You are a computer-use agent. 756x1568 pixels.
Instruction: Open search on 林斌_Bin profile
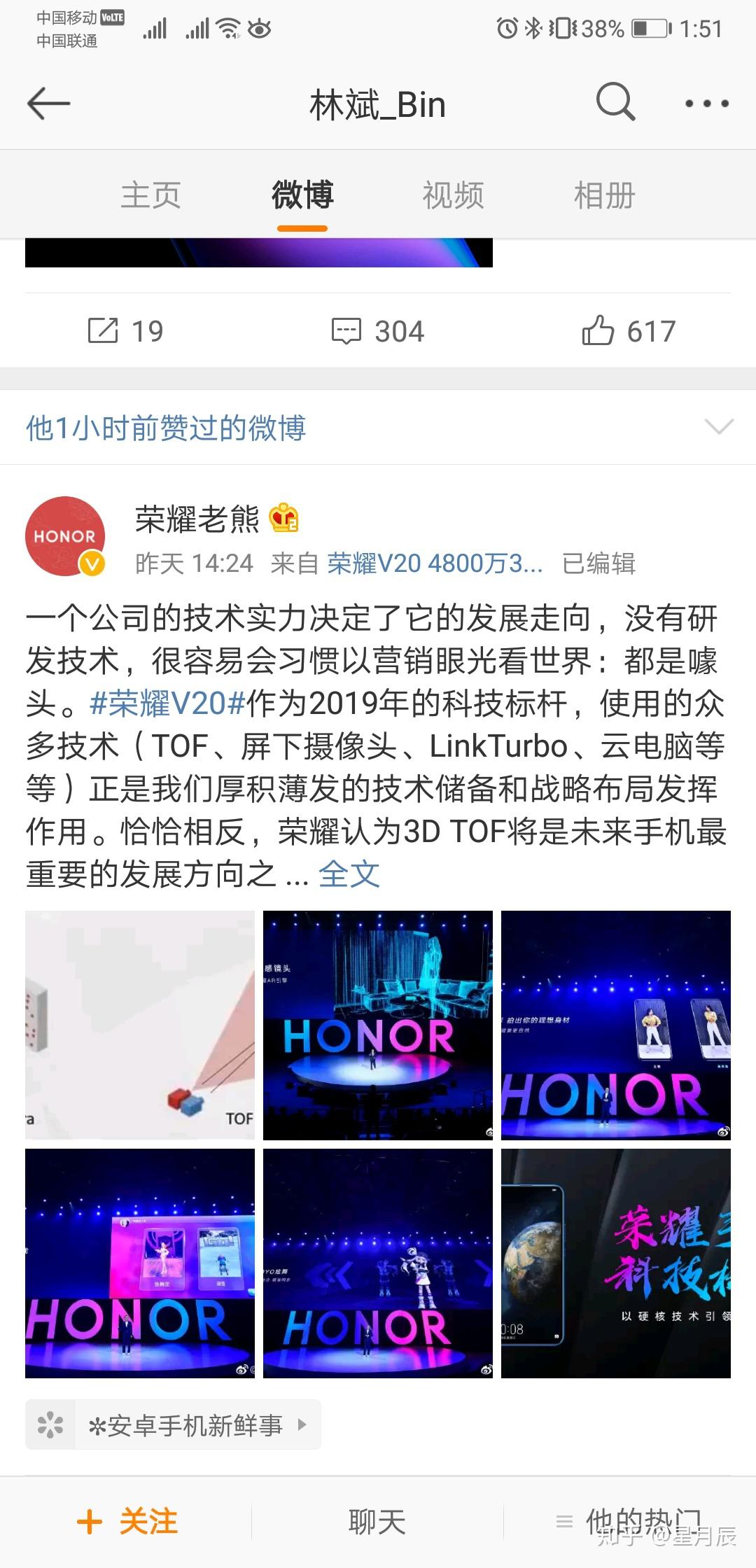point(615,103)
